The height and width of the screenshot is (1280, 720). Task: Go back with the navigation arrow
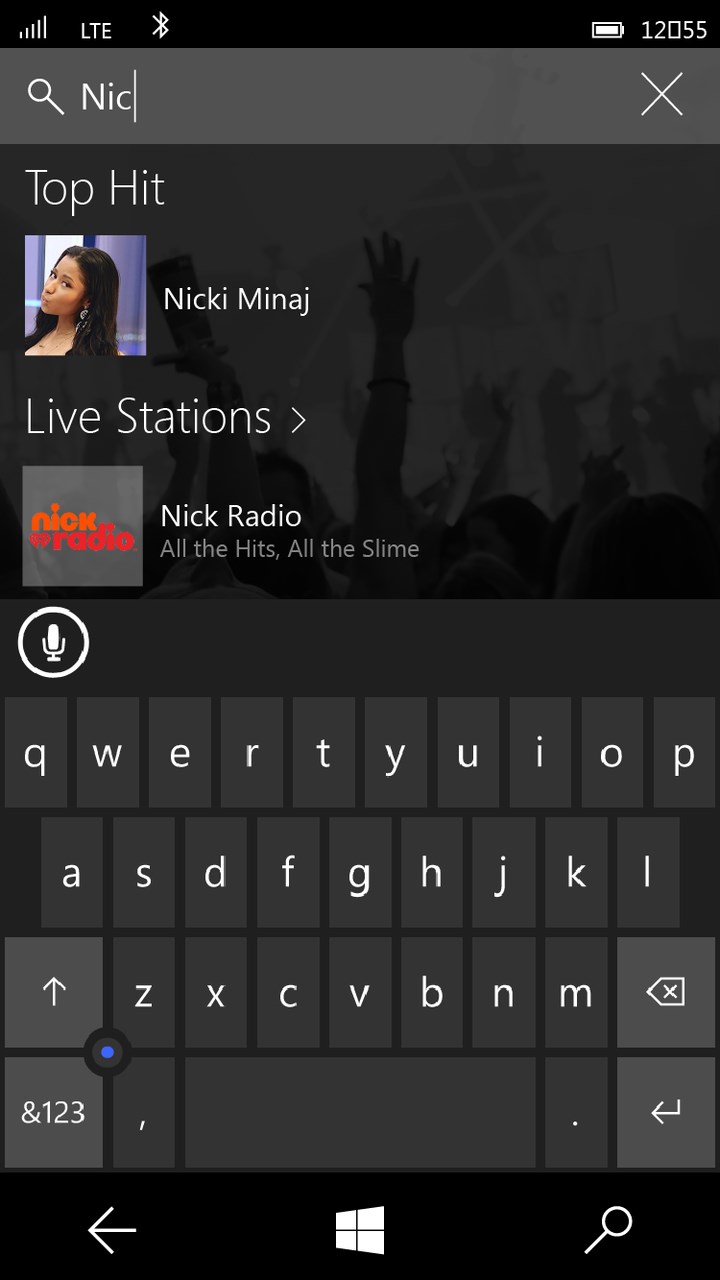click(111, 1229)
